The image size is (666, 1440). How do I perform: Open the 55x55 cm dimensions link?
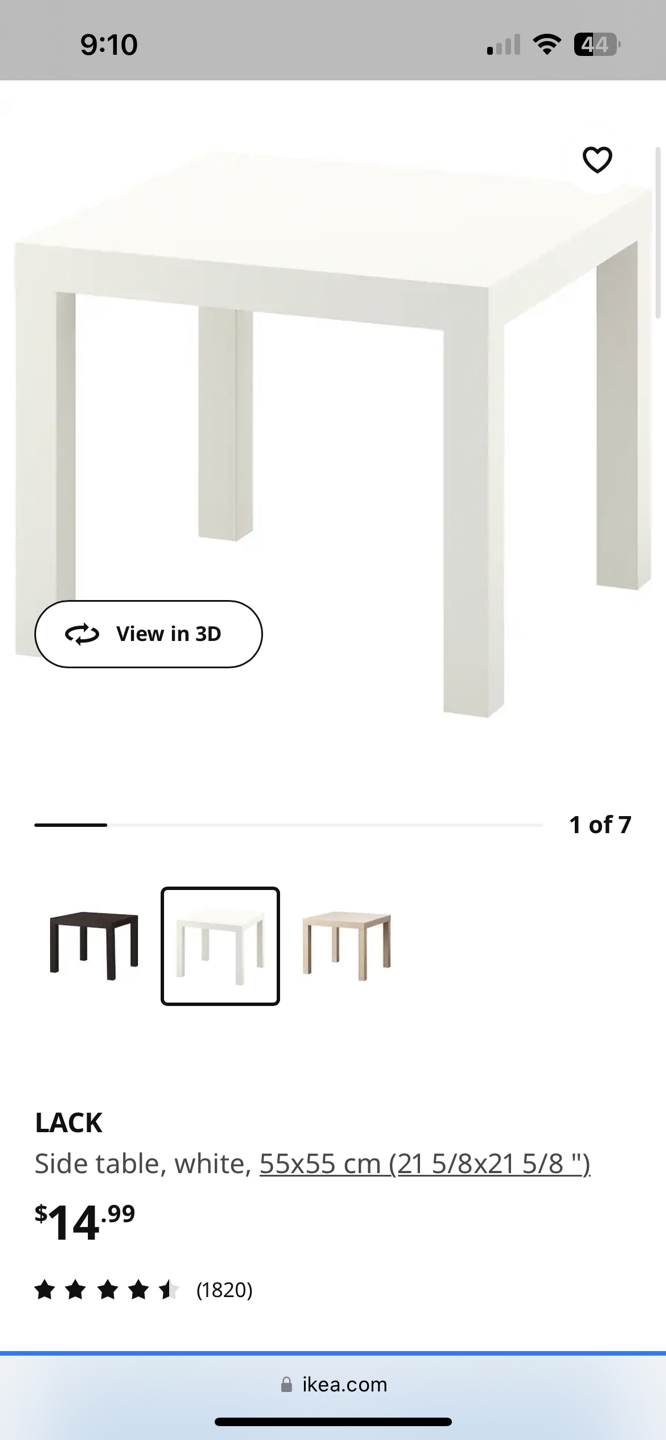click(425, 1164)
